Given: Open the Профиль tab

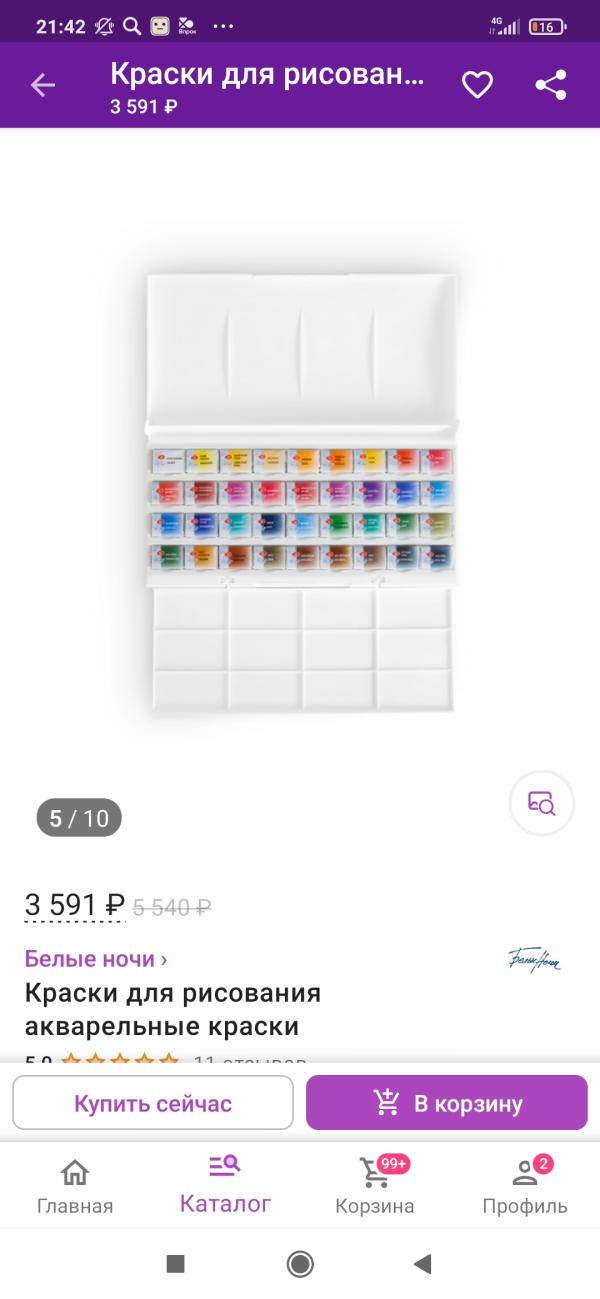Looking at the screenshot, I should pos(525,1186).
